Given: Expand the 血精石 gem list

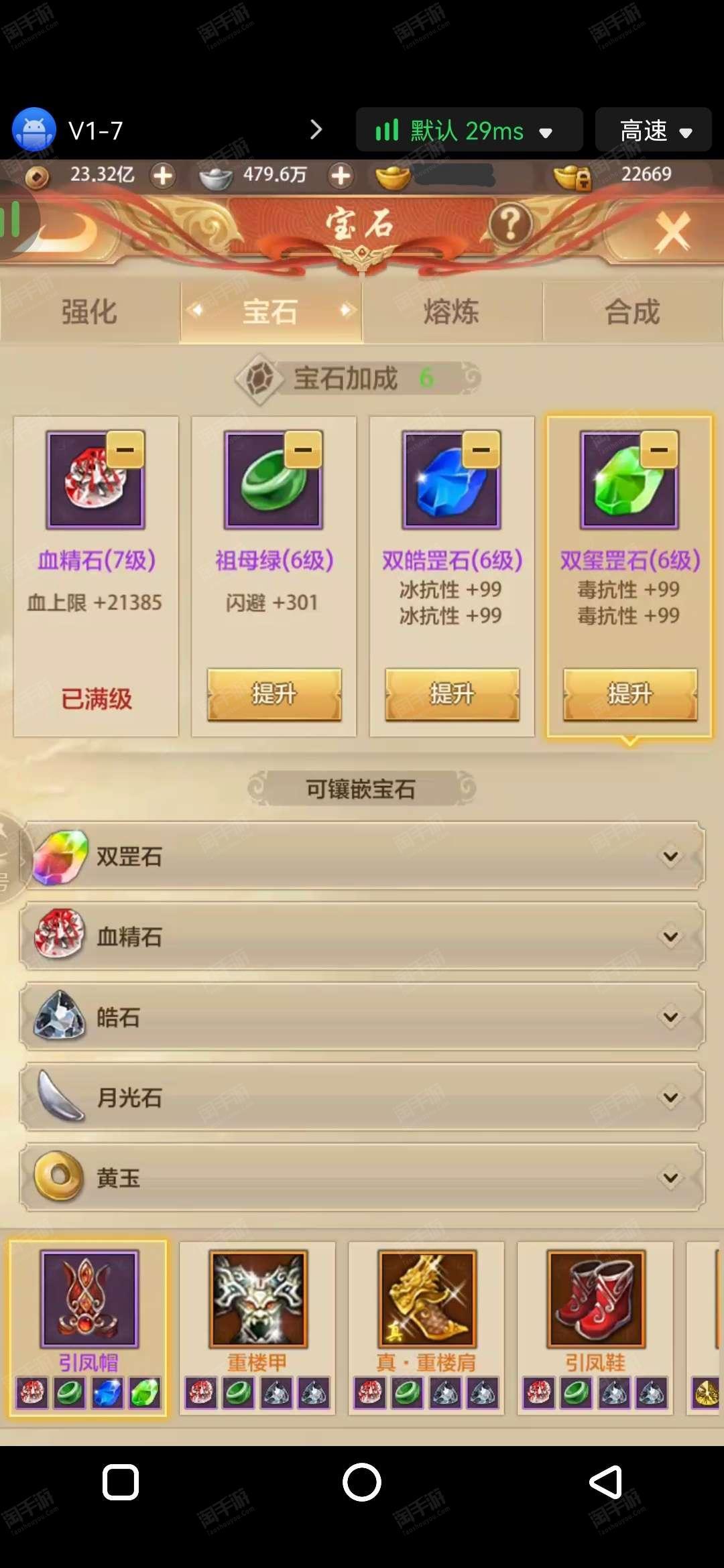Looking at the screenshot, I should tap(362, 936).
